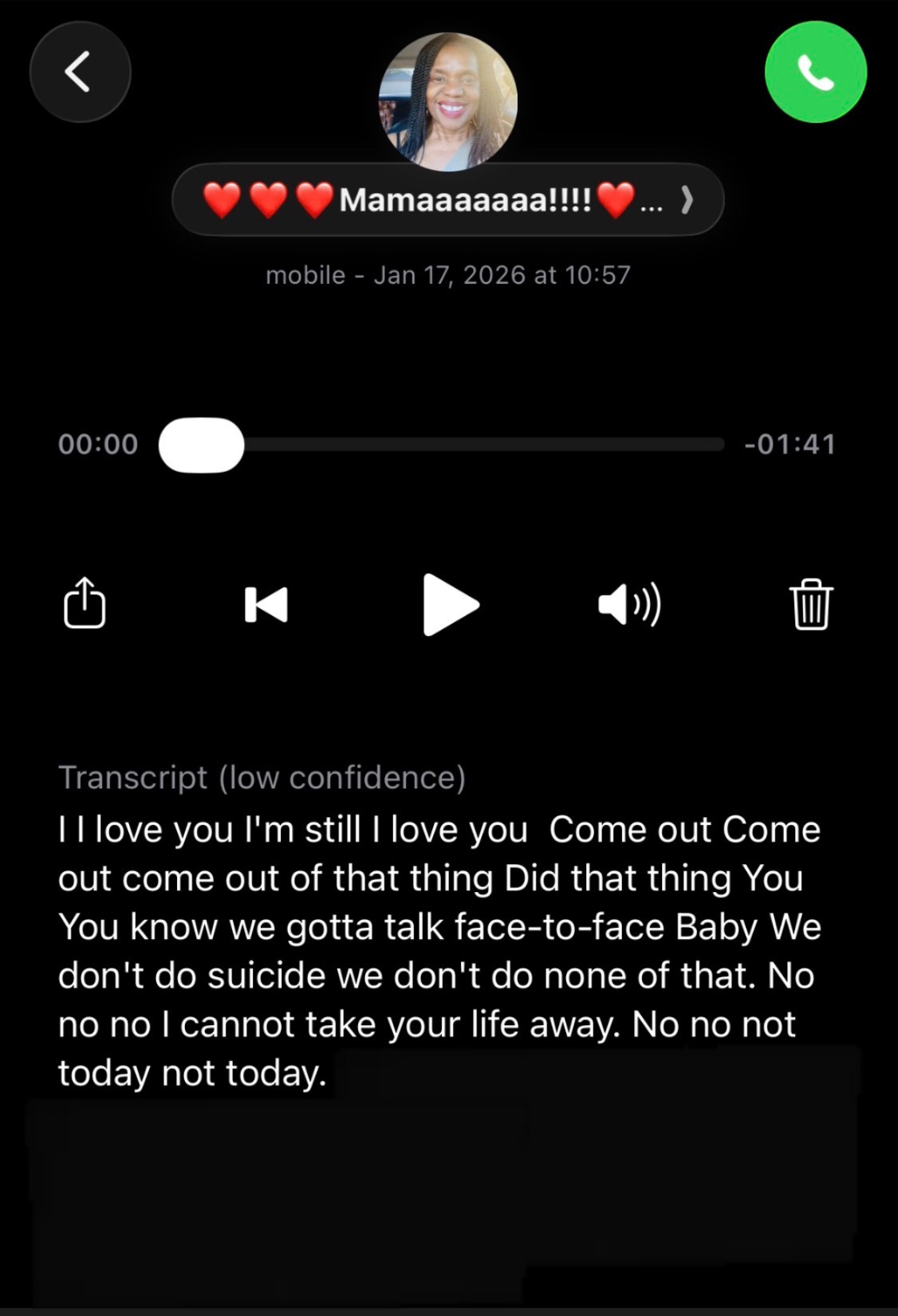Play the voicemail message

coord(450,604)
